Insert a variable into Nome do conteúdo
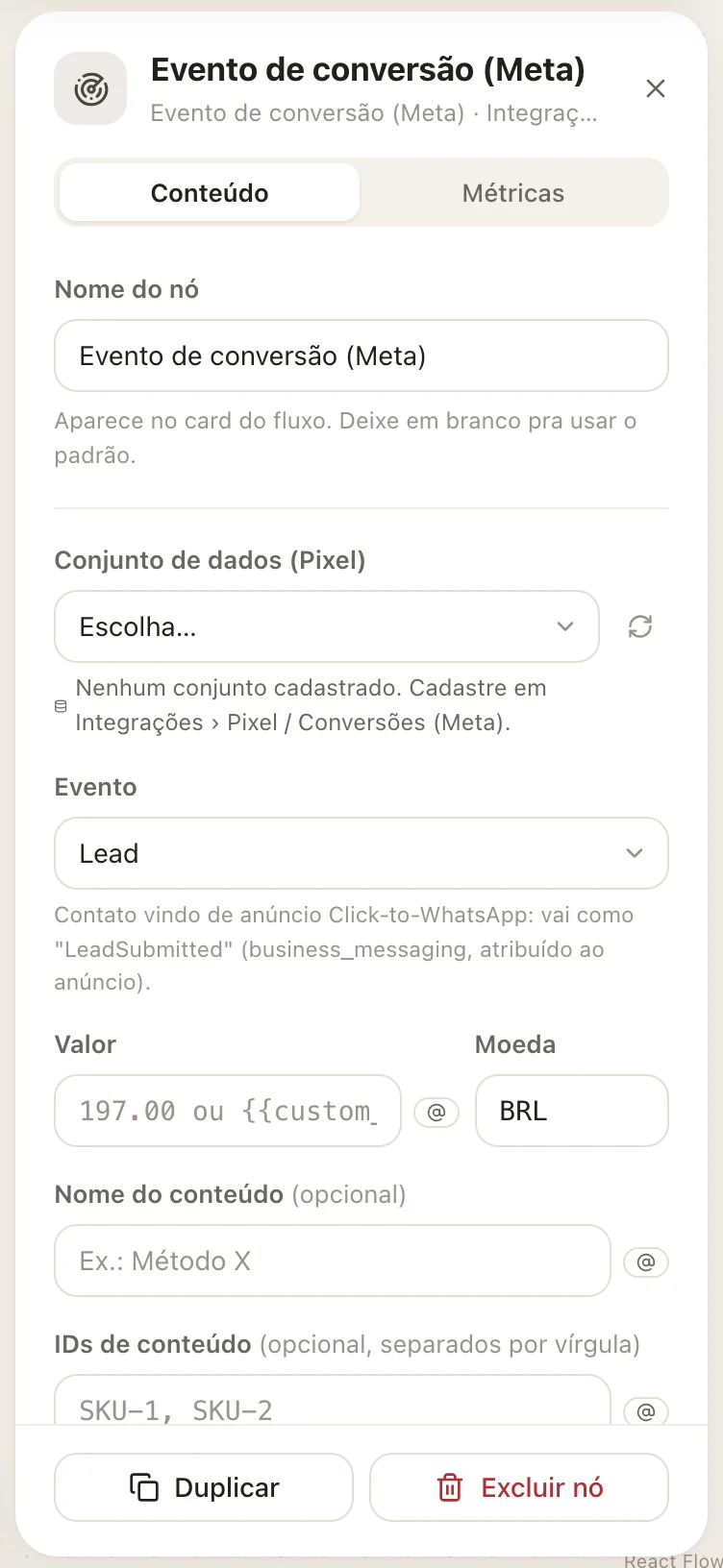 [646, 1262]
